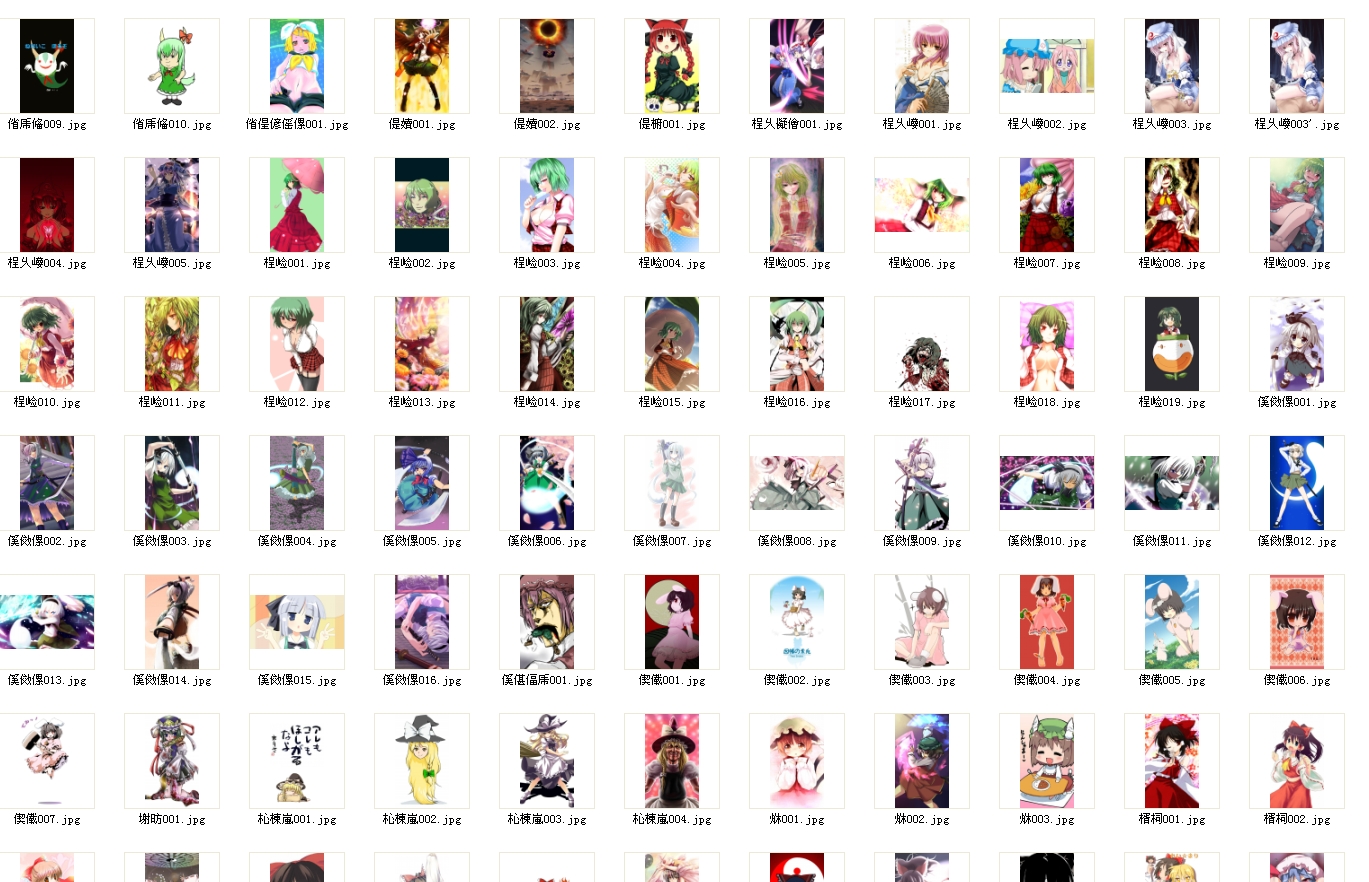1369x882 pixels.
Task: Open 楿柌001.jpg image file
Action: [1171, 761]
